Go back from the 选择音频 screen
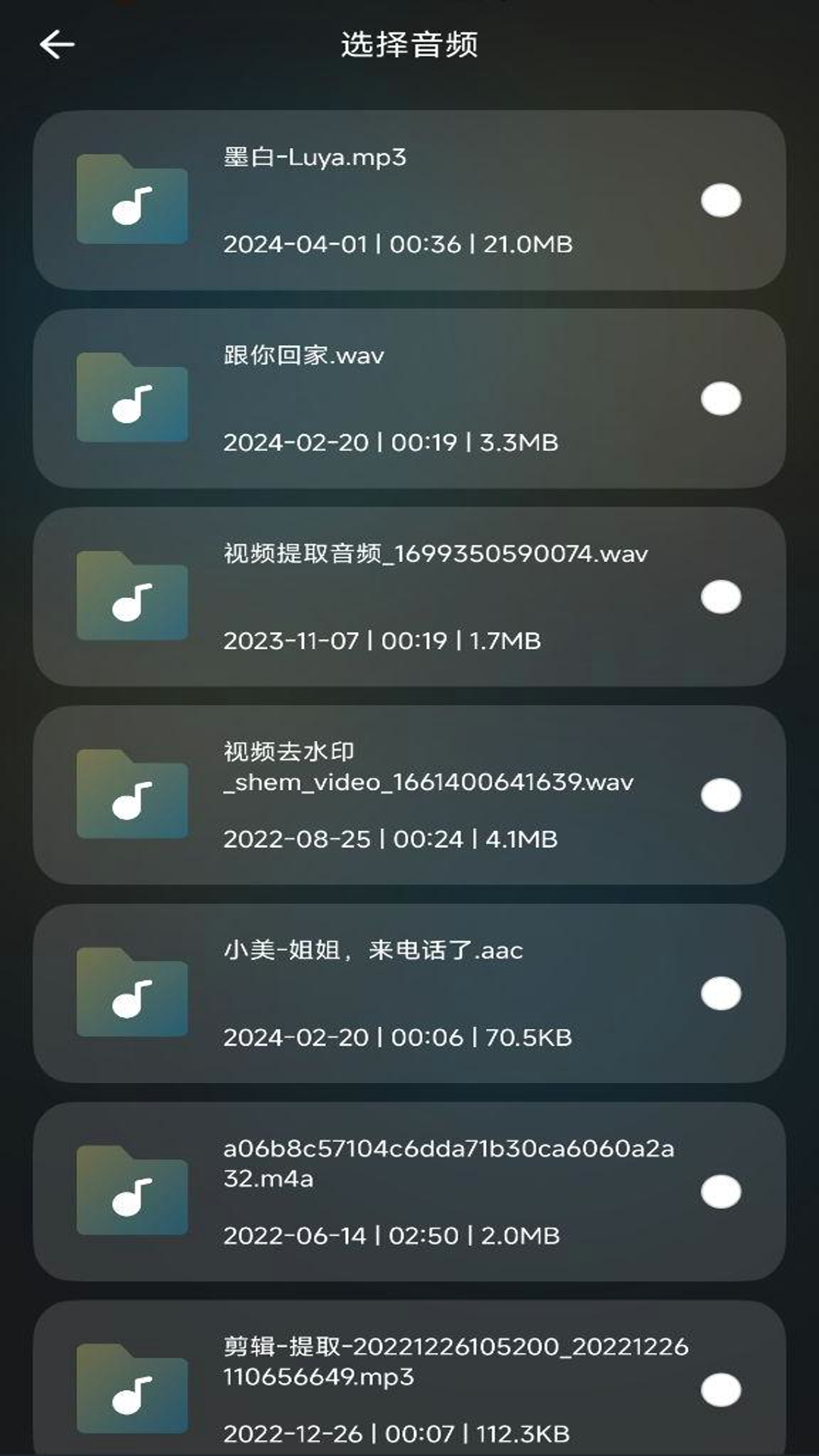The width and height of the screenshot is (819, 1456). click(57, 45)
